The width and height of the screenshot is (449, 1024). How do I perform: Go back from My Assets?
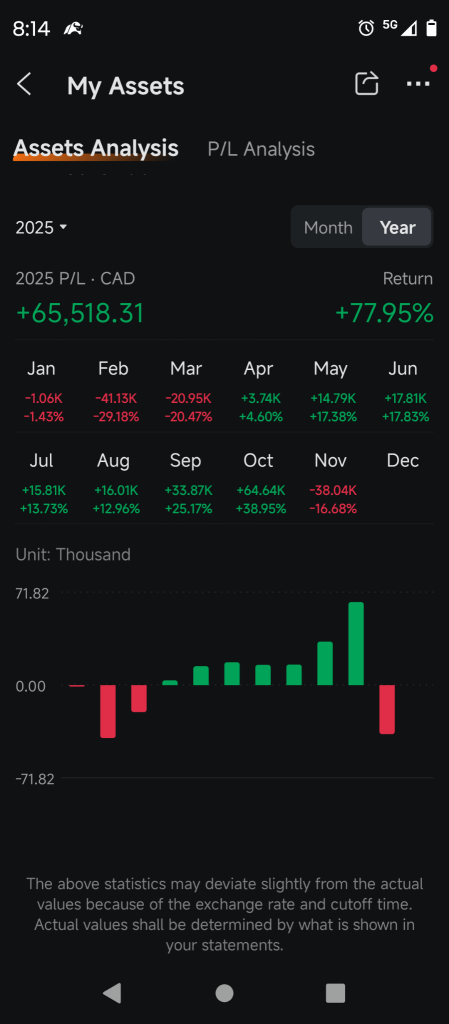24,84
